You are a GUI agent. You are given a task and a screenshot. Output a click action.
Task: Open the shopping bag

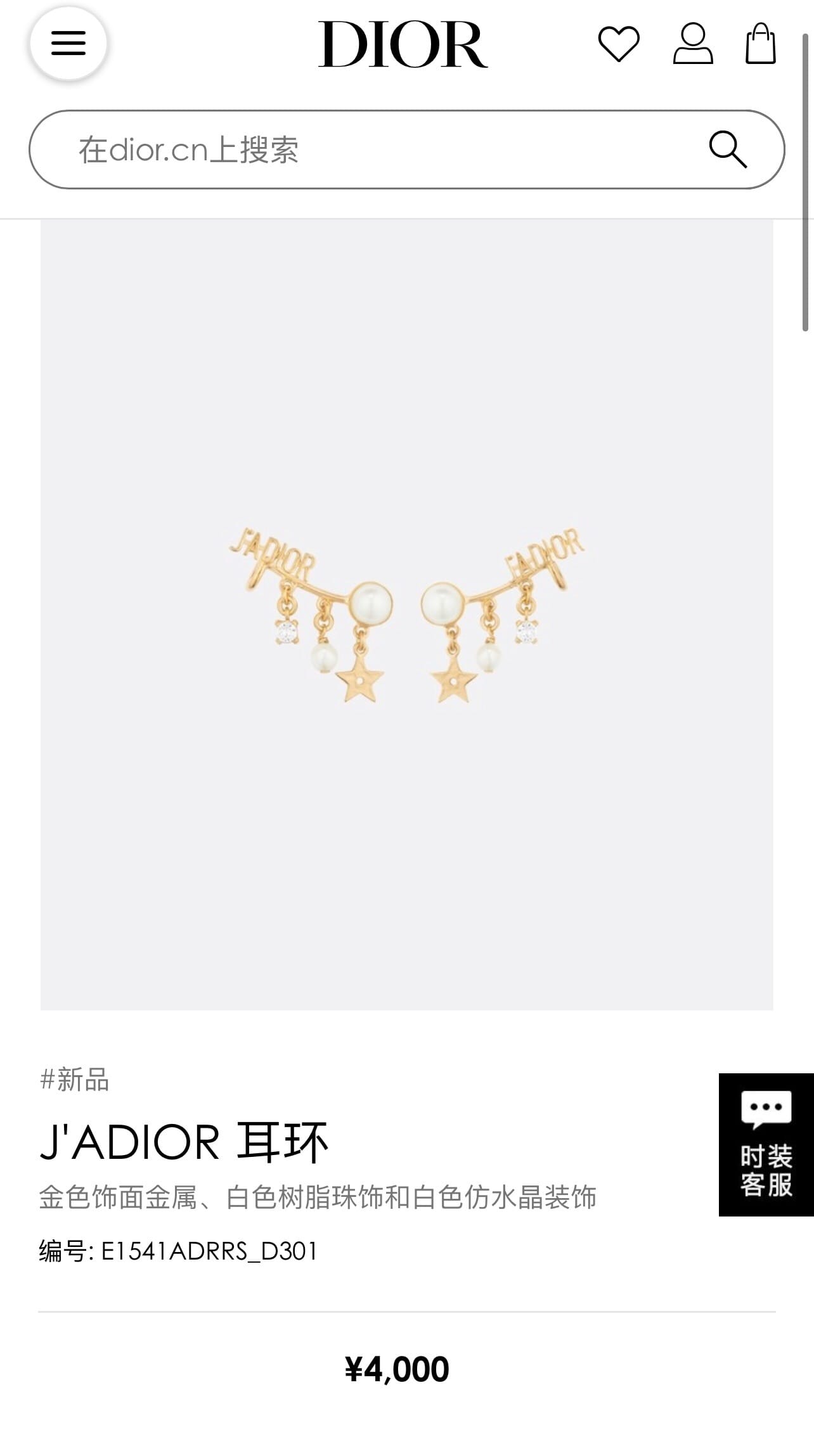click(x=761, y=43)
